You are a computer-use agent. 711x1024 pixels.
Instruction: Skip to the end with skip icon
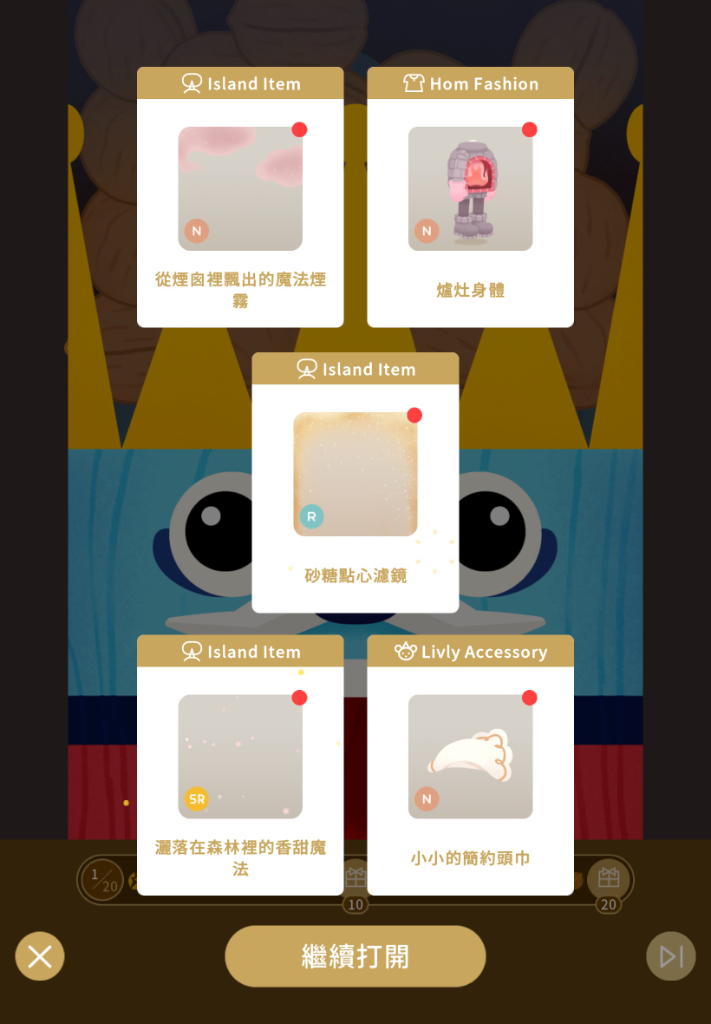670,956
